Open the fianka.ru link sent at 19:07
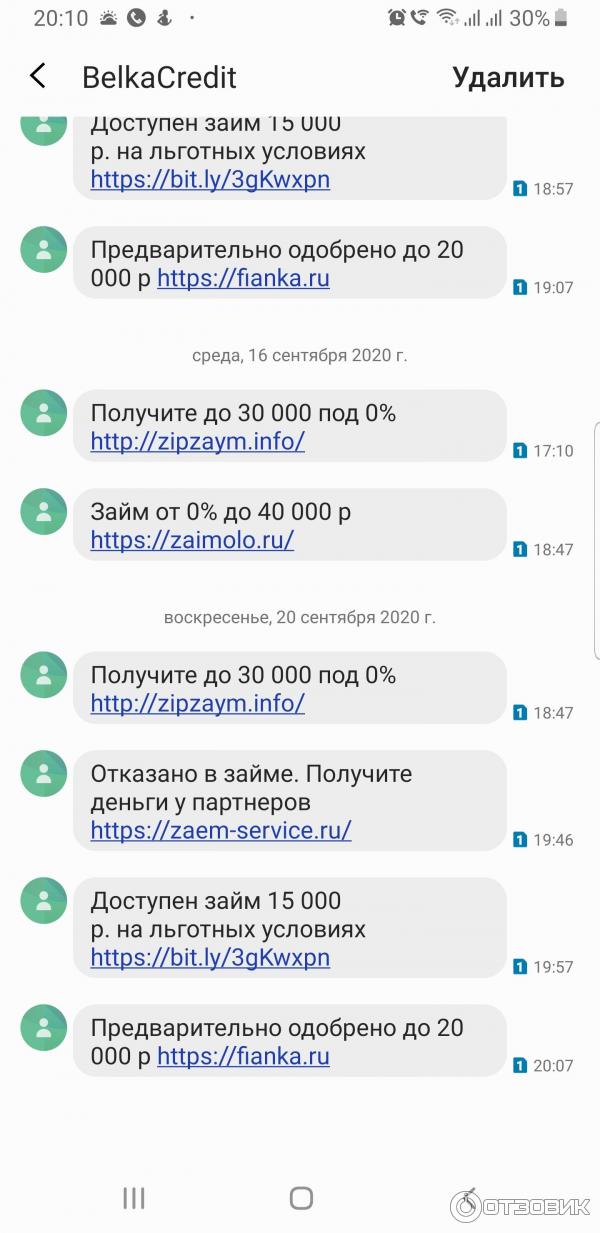600x1233 pixels. (243, 279)
